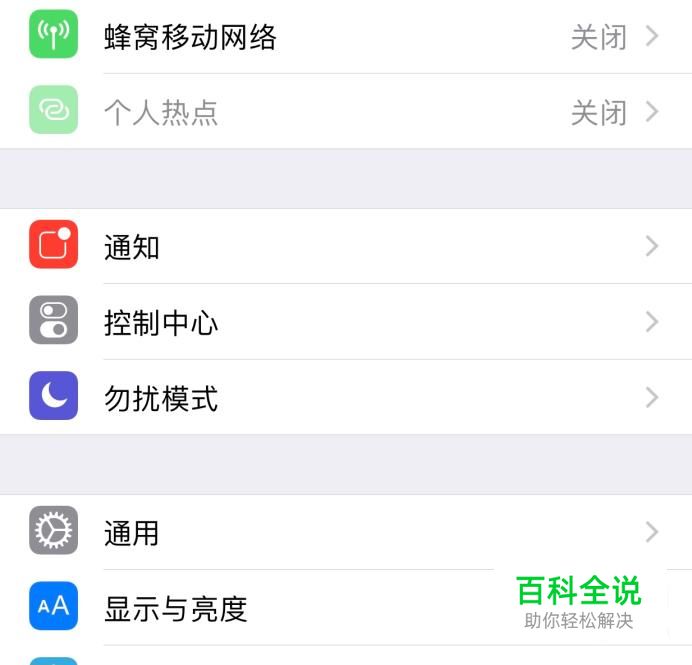Open 个人热点 hotspot settings
This screenshot has height=665, width=692.
161,112
